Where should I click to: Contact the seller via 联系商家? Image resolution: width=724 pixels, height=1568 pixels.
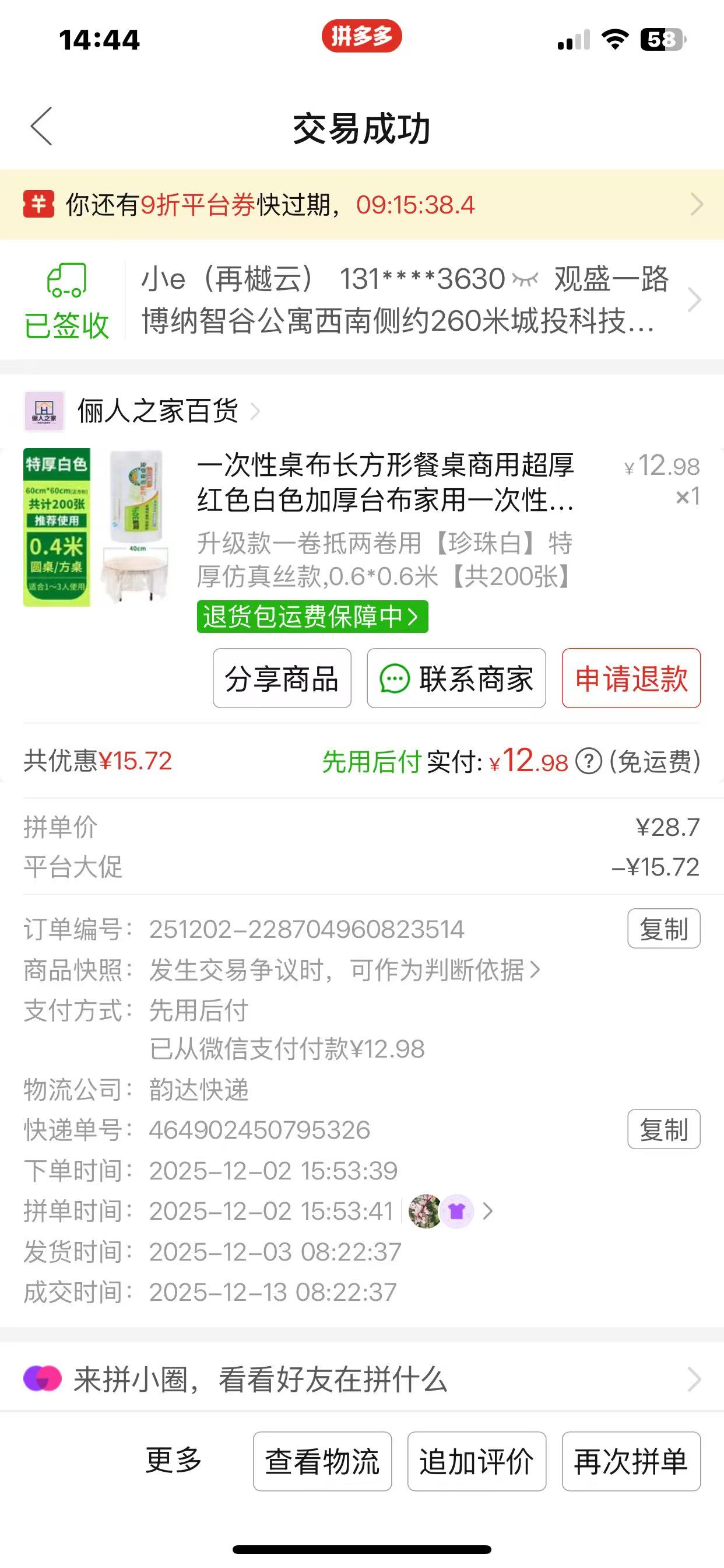pos(456,678)
